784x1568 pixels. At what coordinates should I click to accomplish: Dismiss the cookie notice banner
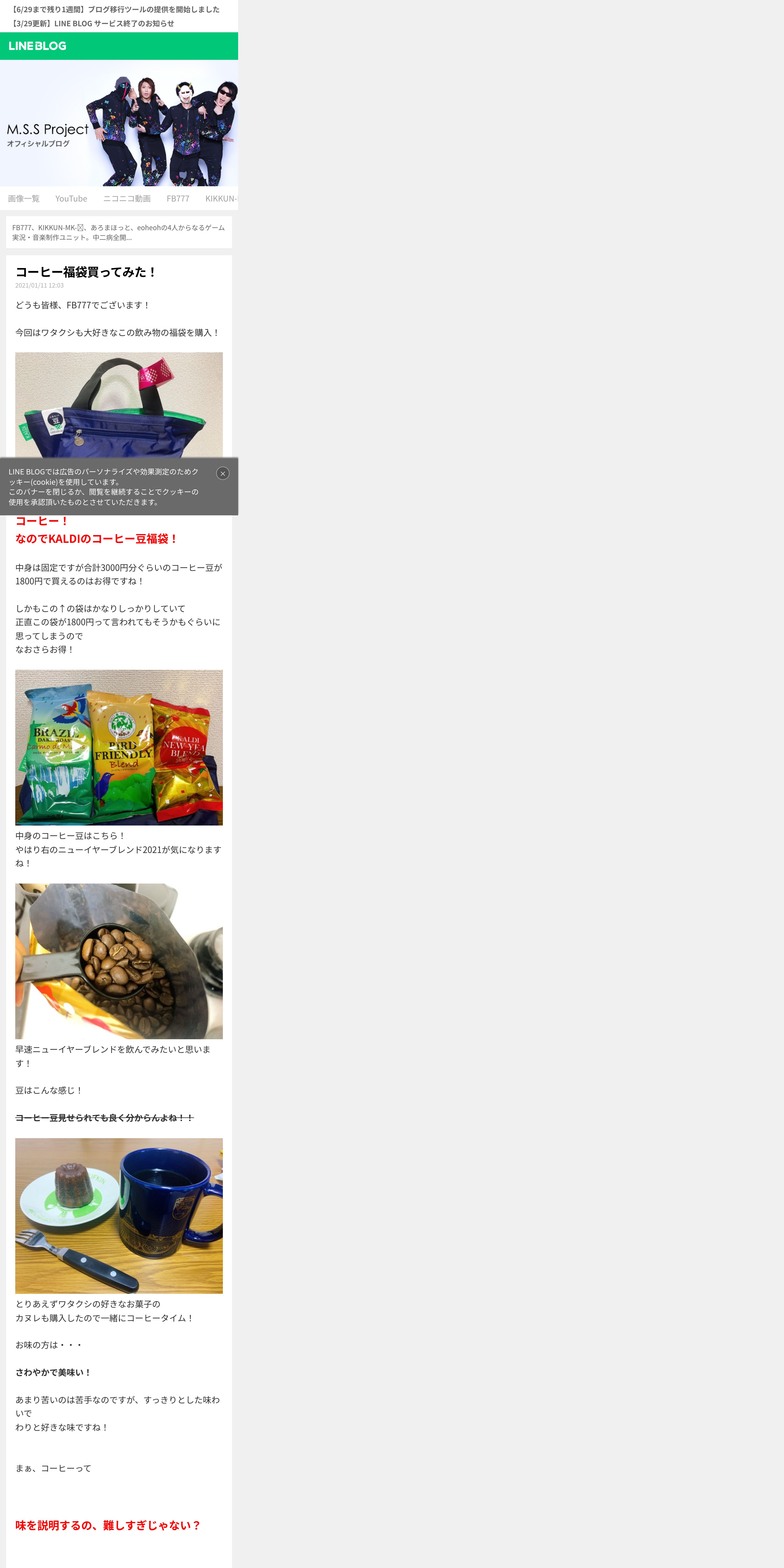(223, 474)
